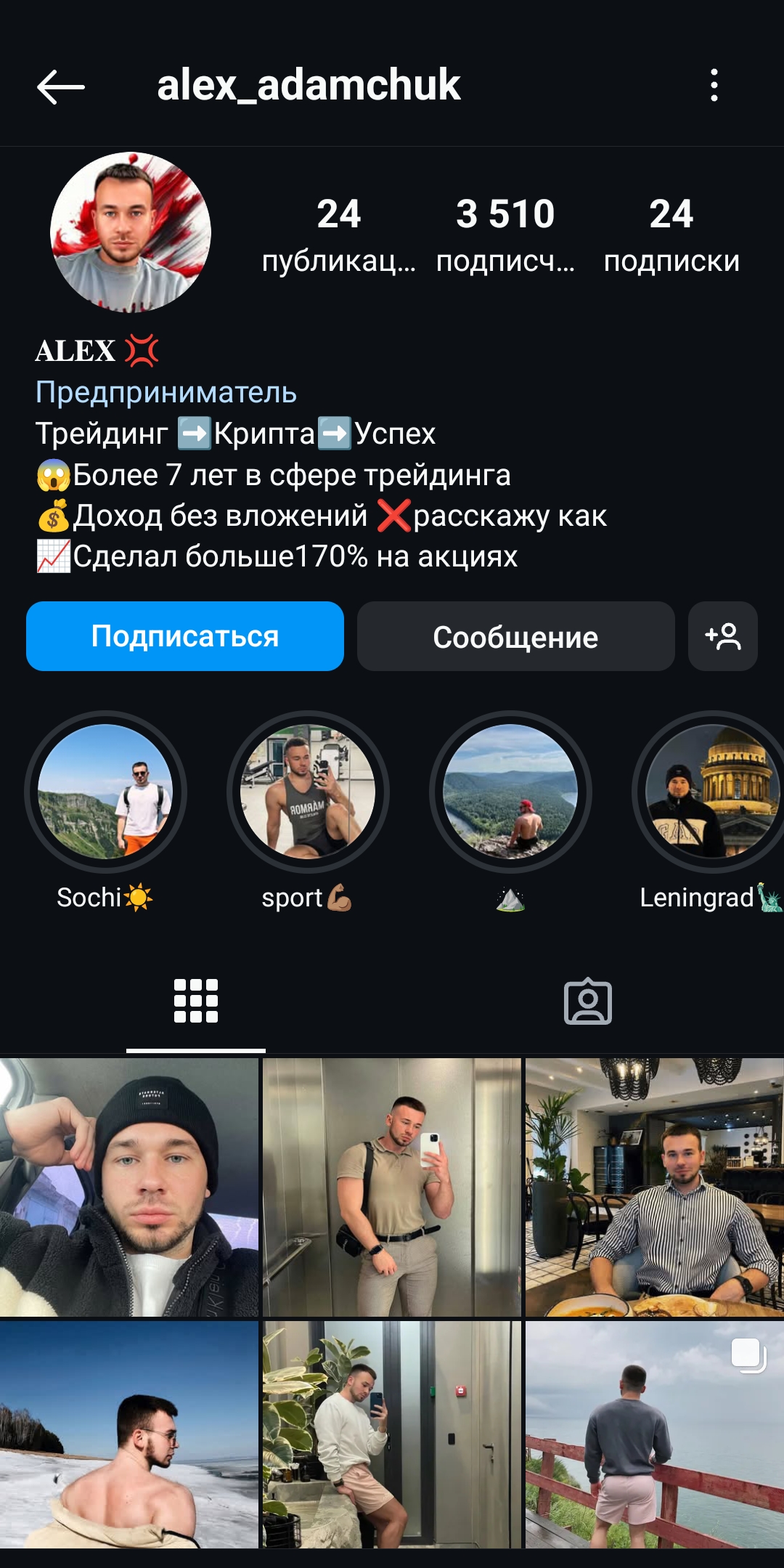Open the elevator mirror selfie post
This screenshot has width=784, height=1568.
392,1187
